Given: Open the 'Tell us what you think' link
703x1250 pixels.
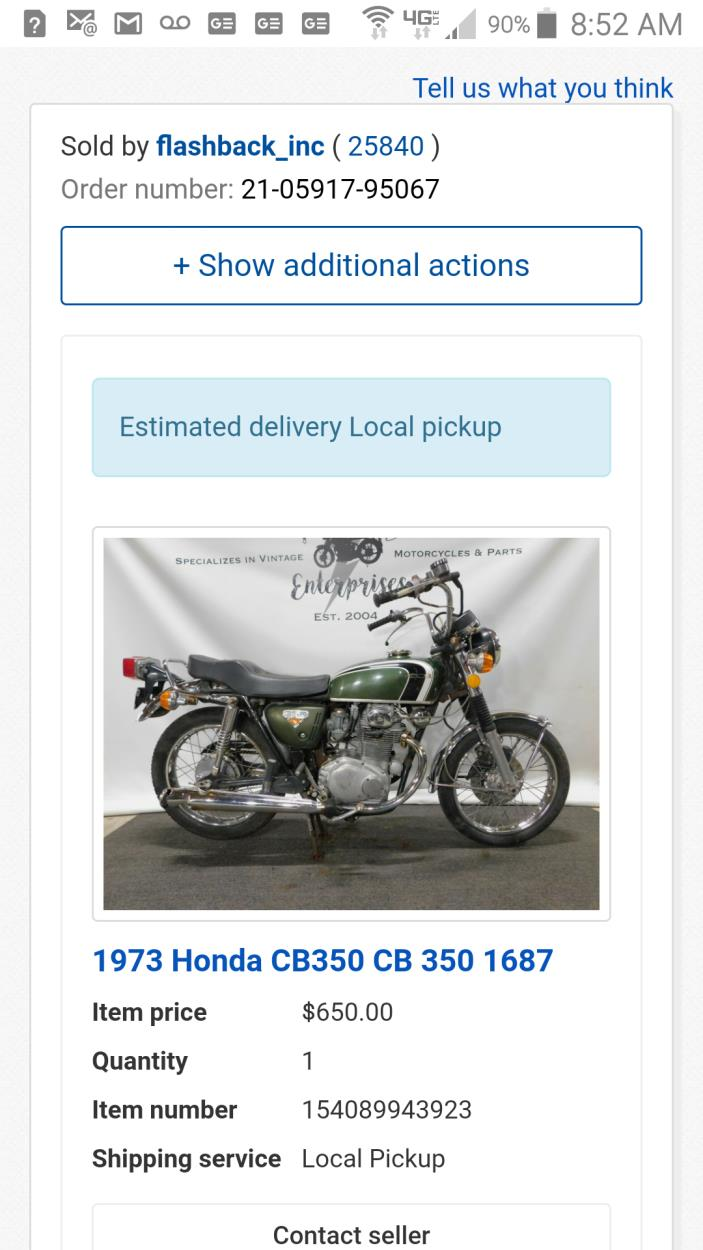Looking at the screenshot, I should [x=543, y=88].
